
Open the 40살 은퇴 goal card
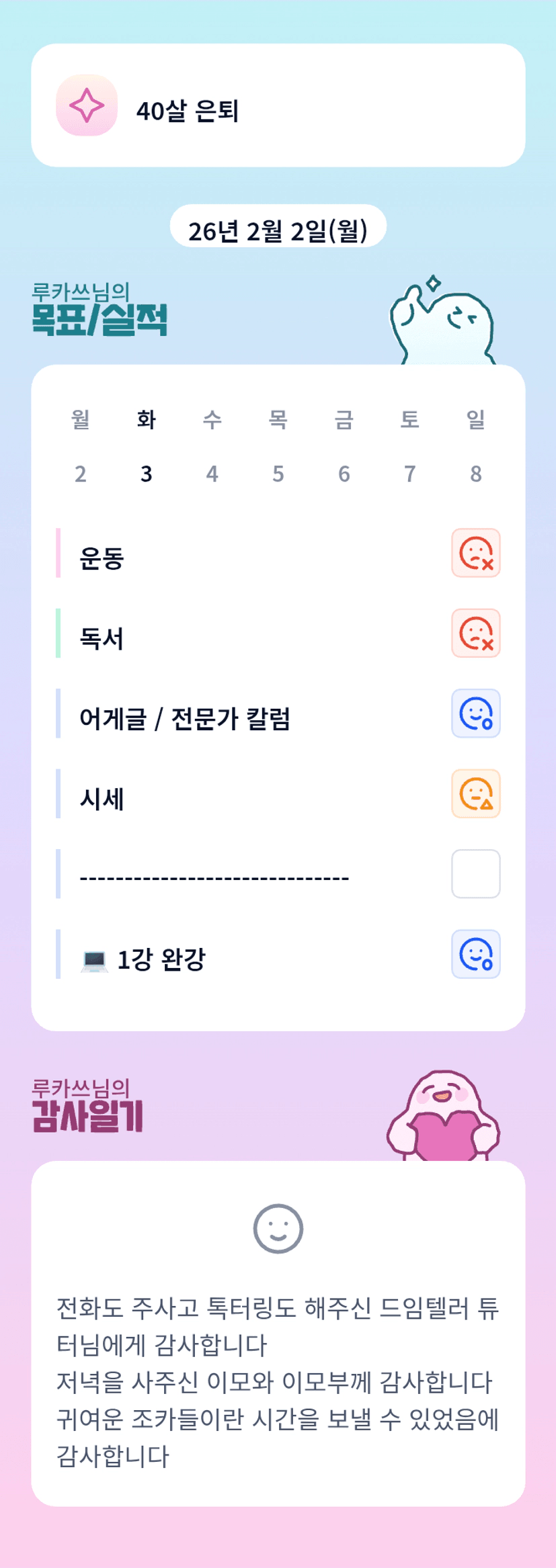click(278, 105)
